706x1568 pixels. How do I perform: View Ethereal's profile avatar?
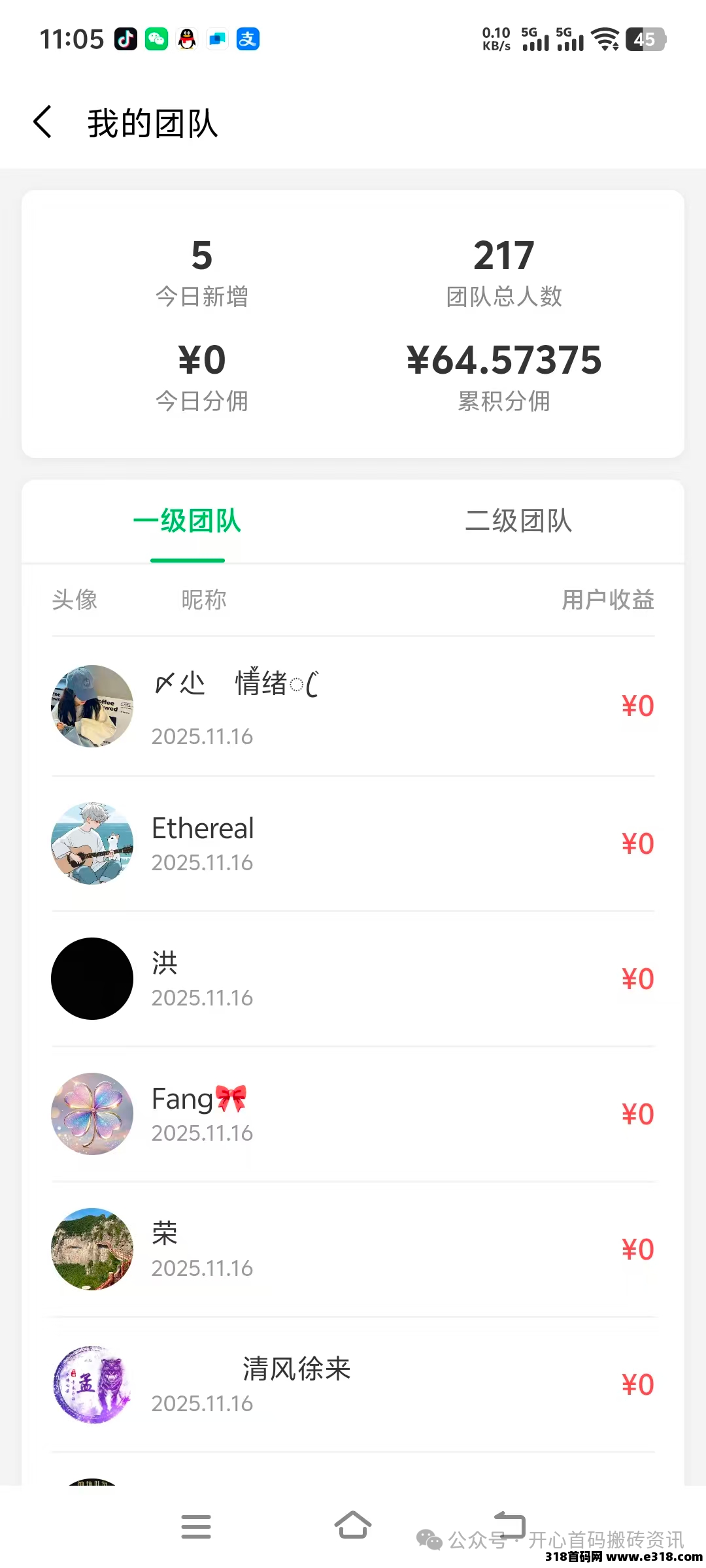coord(92,843)
